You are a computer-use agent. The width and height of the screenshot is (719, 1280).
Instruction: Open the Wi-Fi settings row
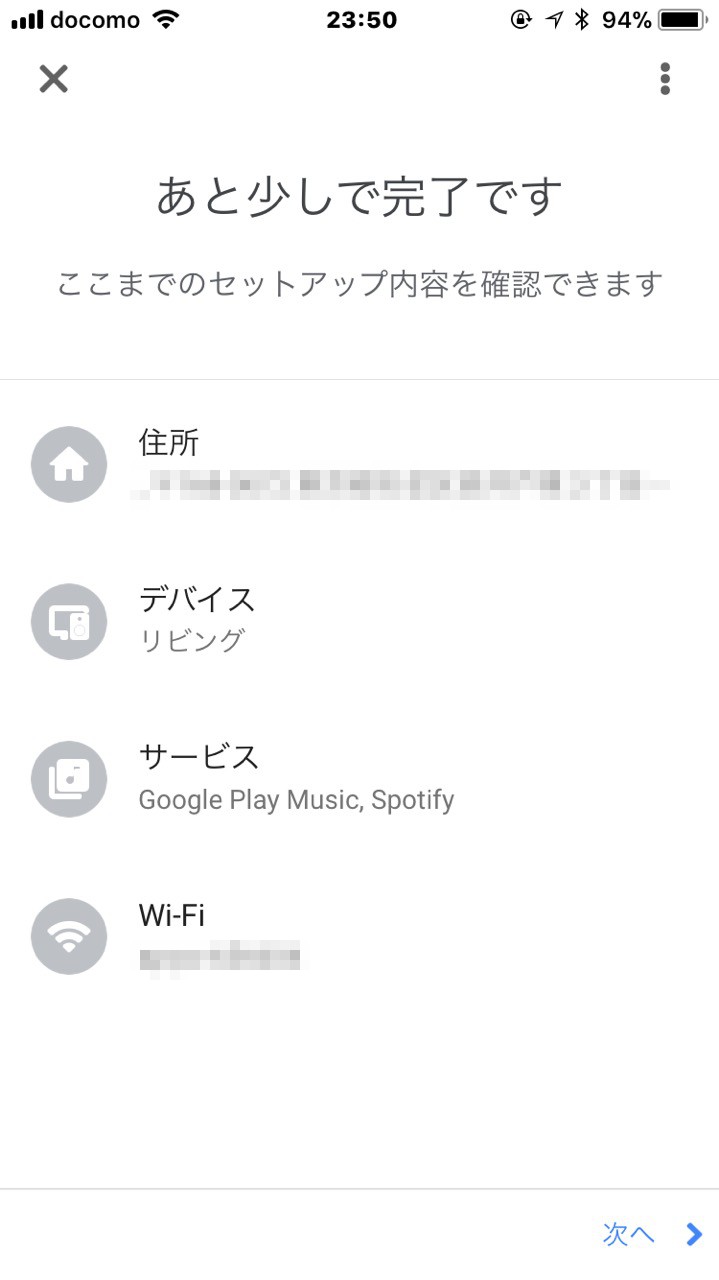tap(359, 936)
